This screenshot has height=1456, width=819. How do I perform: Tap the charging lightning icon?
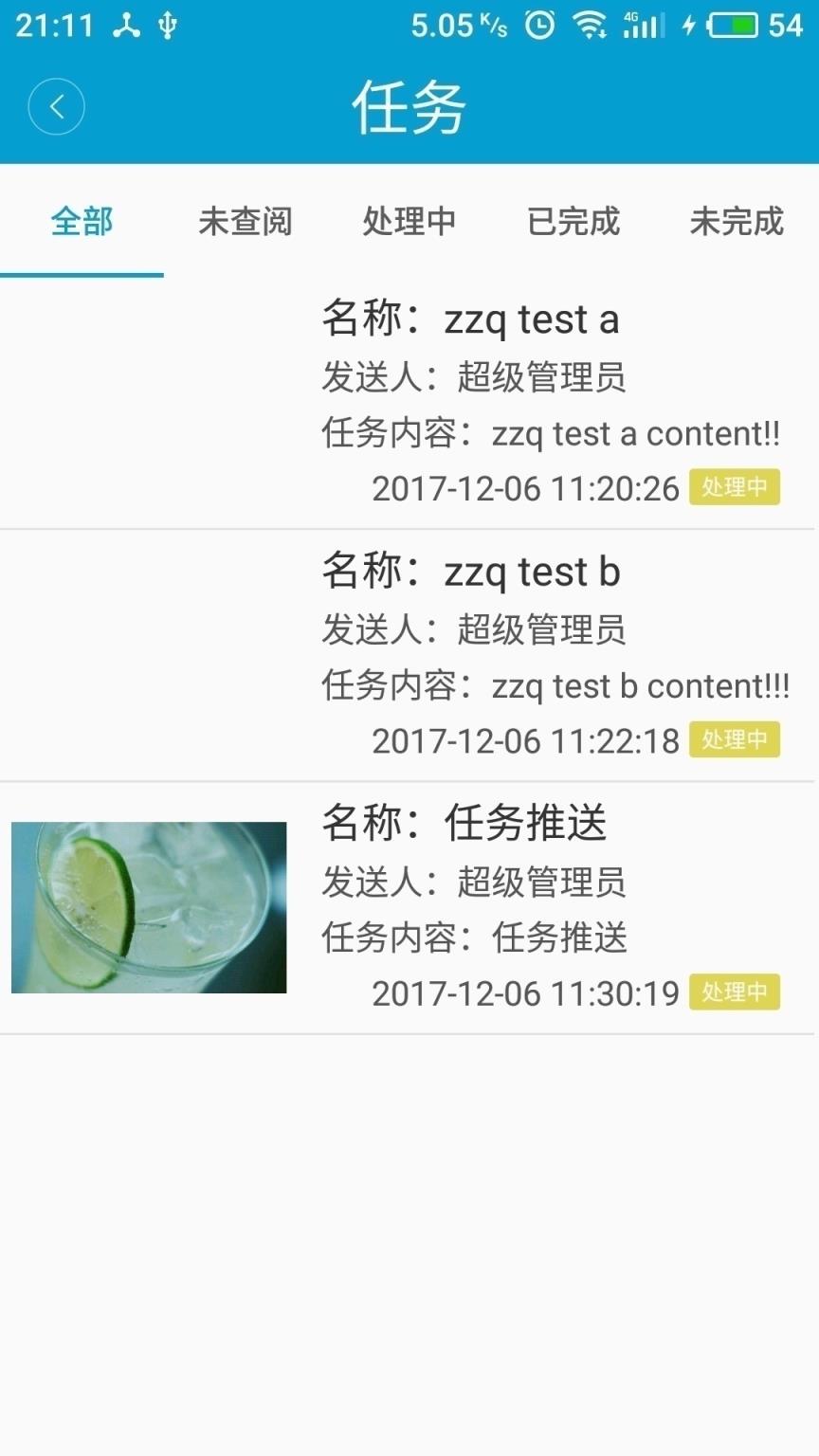pyautogui.click(x=686, y=26)
